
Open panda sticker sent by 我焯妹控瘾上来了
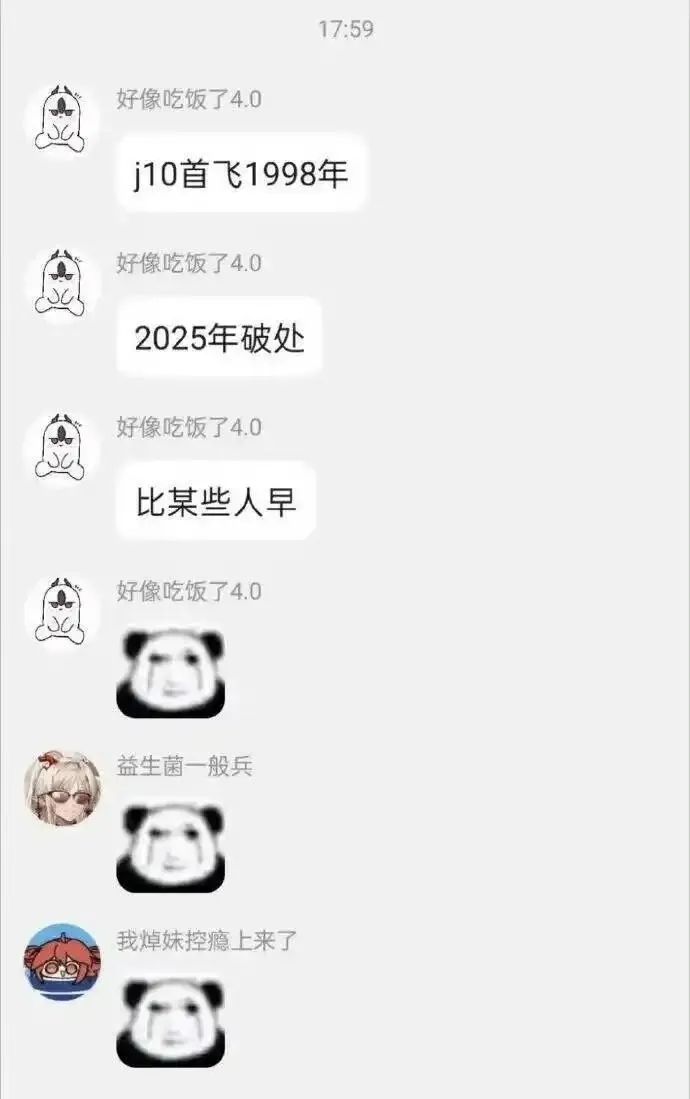coord(171,1022)
